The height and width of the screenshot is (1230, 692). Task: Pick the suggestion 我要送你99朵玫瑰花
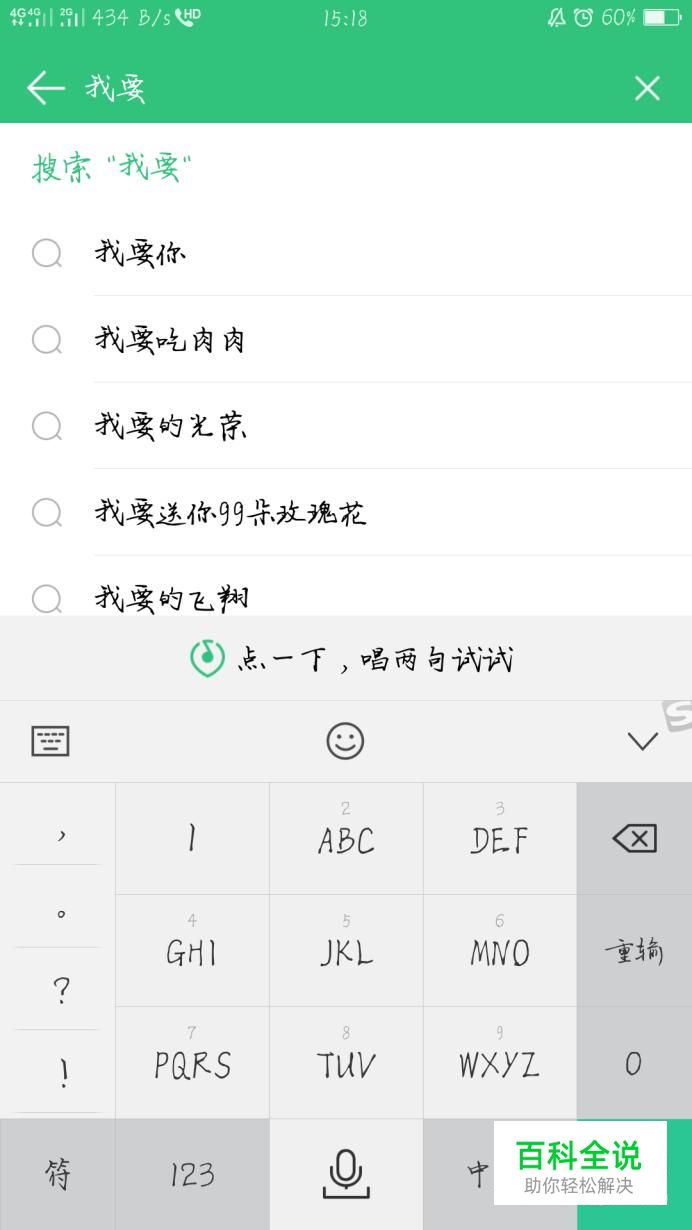[230, 513]
